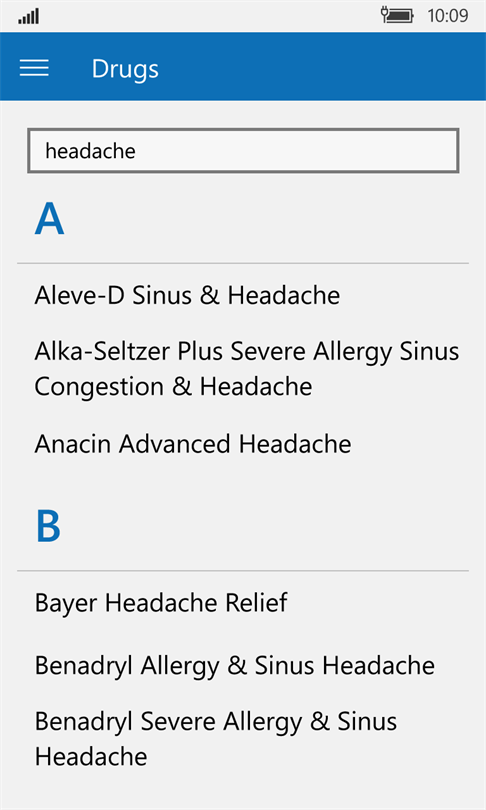This screenshot has height=810, width=486.
Task: Tap the letter A group header
Action: click(x=50, y=219)
